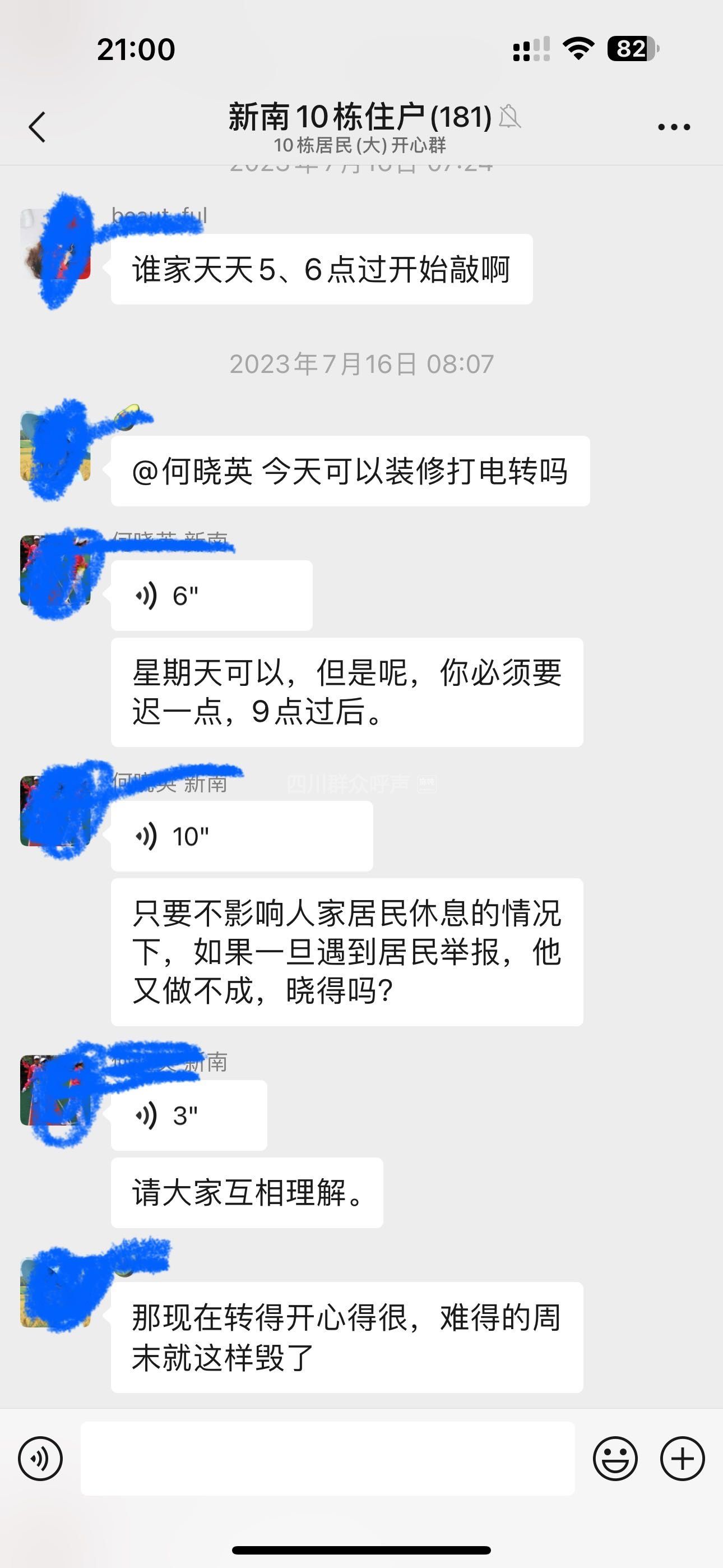Tap the message text input box

[x=327, y=1459]
